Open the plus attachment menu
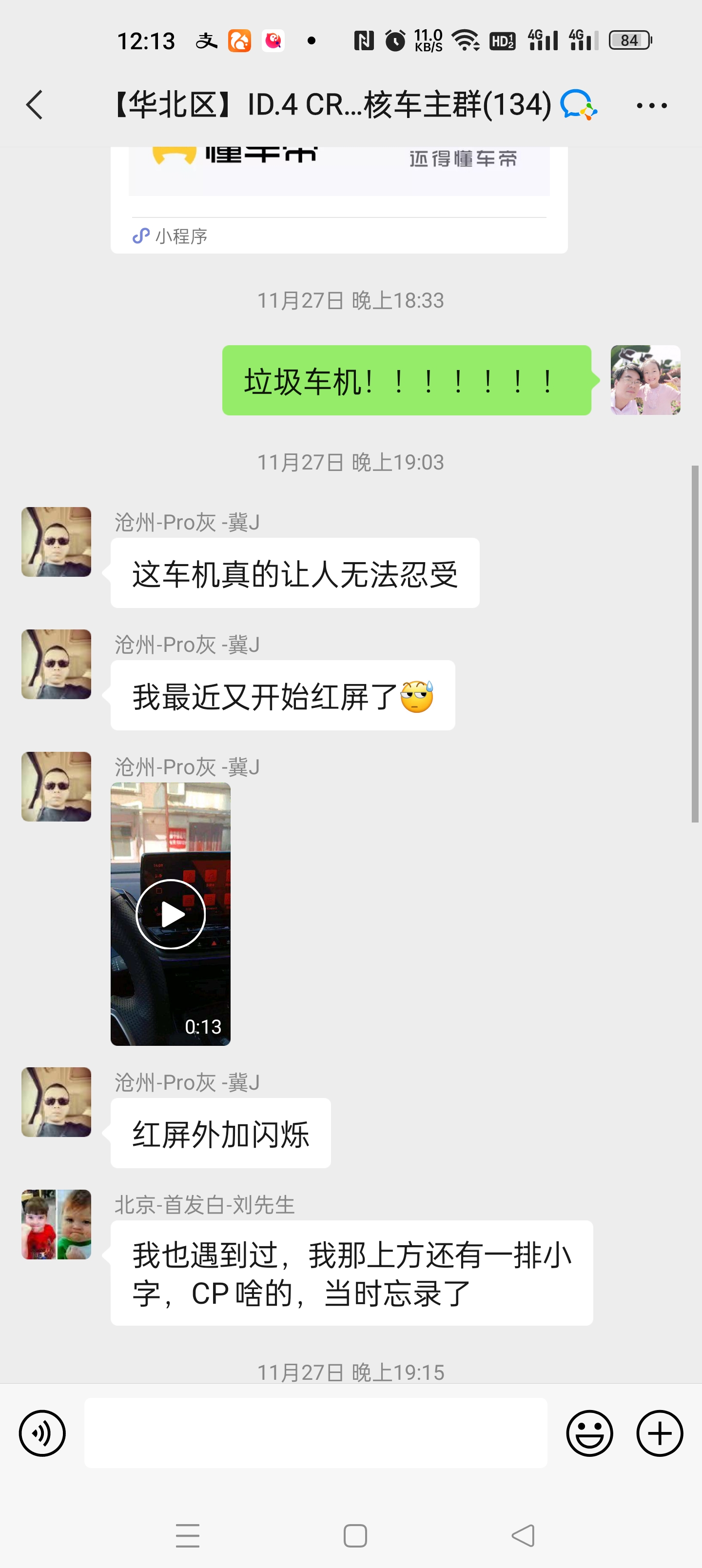This screenshot has height=1568, width=702. (660, 1432)
